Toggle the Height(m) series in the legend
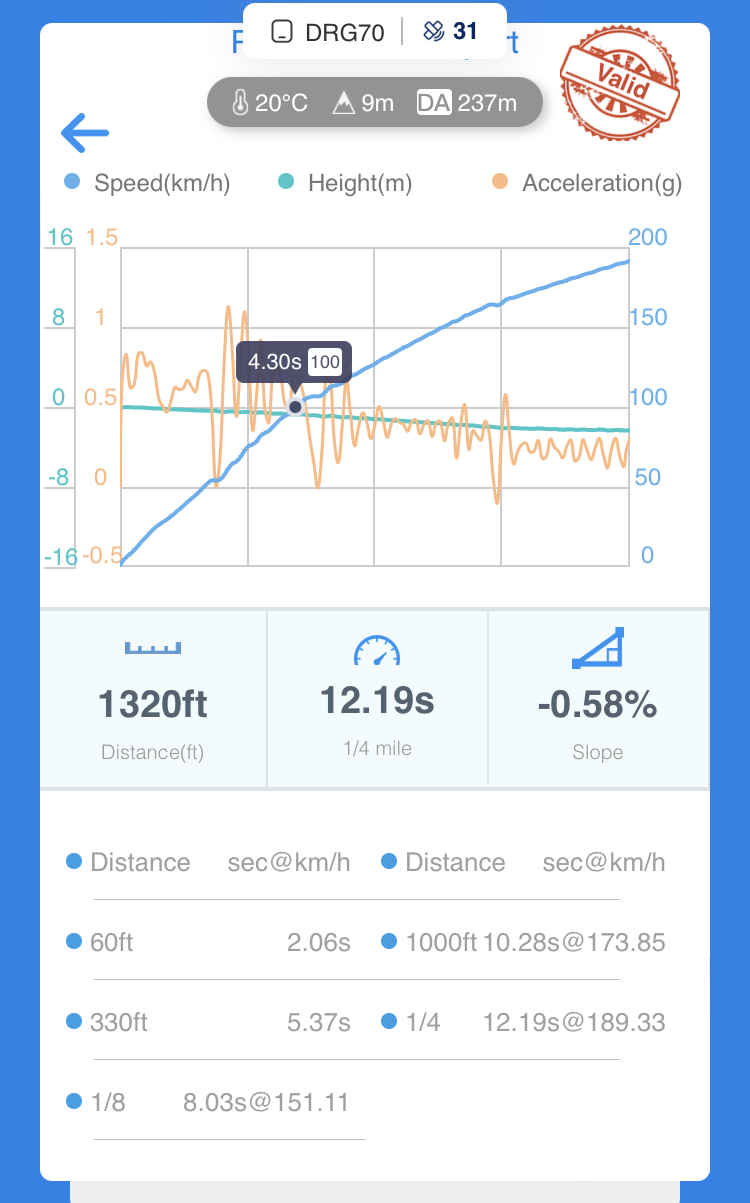The image size is (750, 1203). [x=344, y=183]
